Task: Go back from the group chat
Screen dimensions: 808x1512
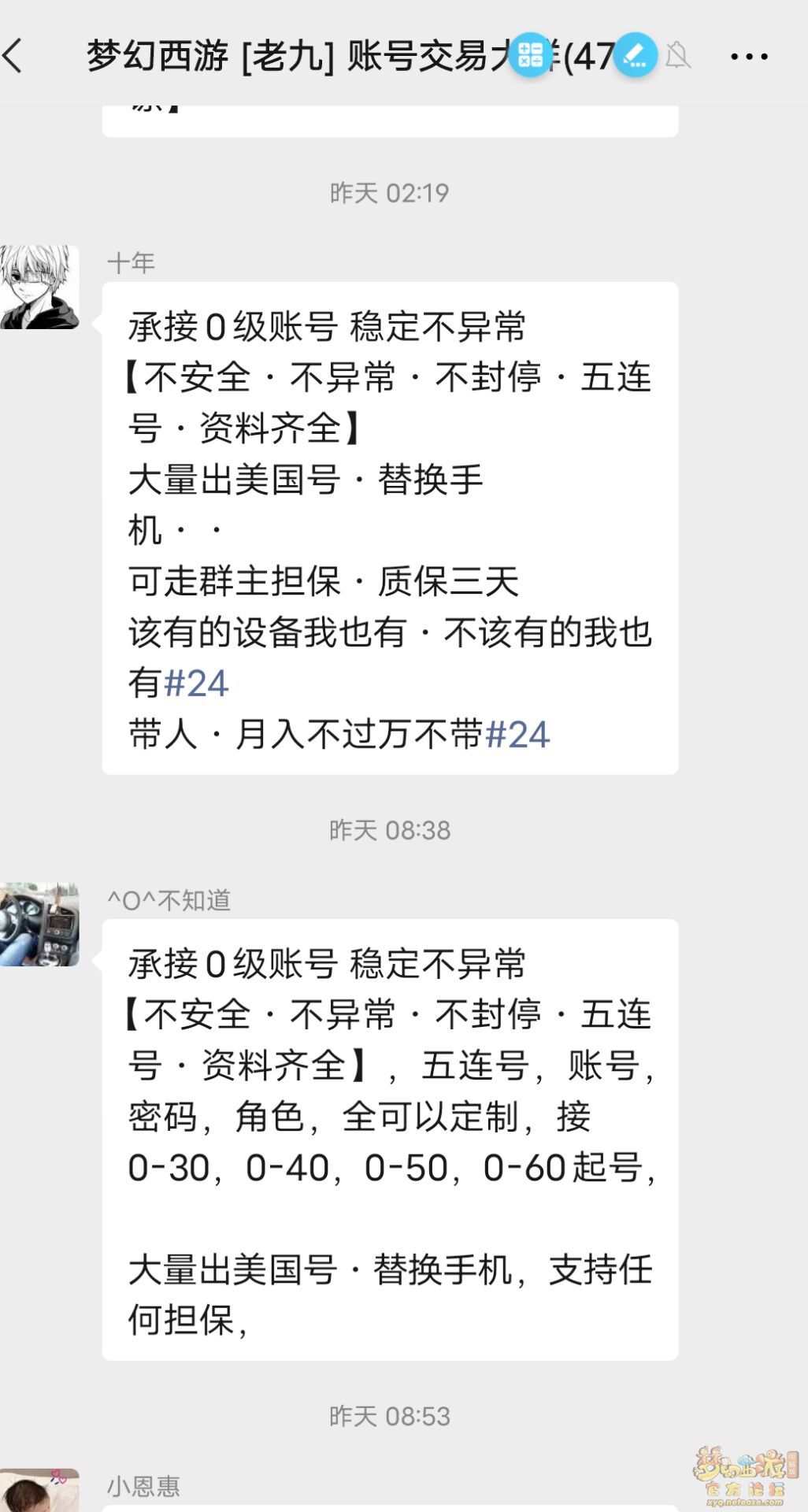Action: pyautogui.click(x=16, y=57)
